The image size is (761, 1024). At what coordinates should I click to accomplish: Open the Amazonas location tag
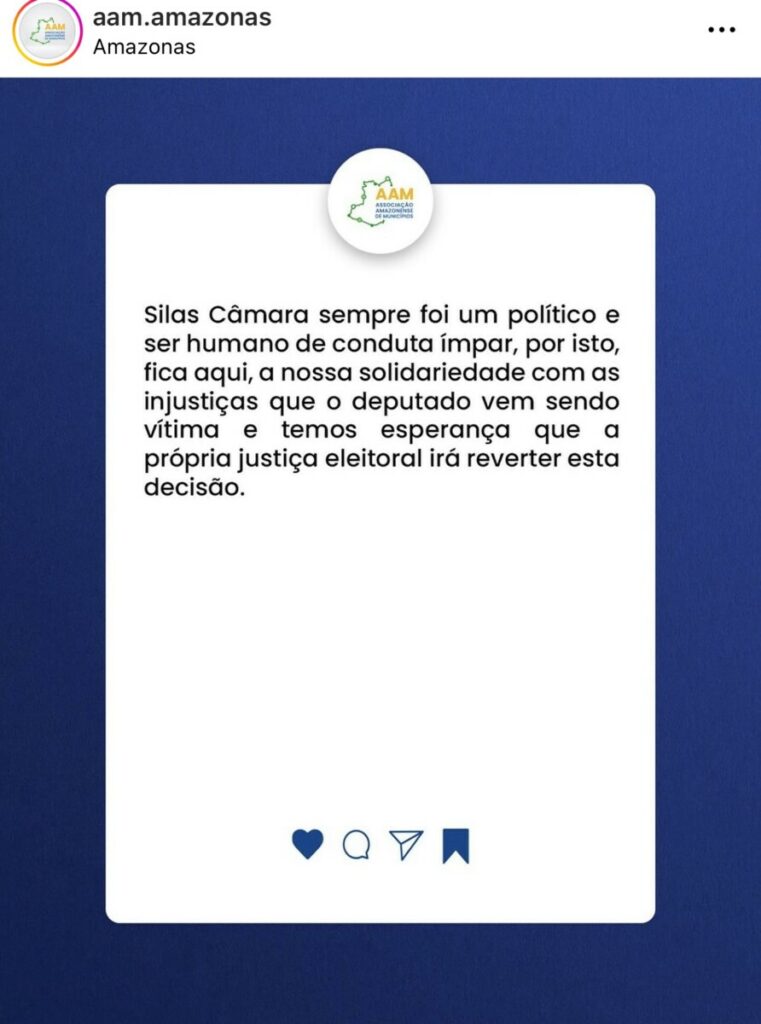pos(144,47)
